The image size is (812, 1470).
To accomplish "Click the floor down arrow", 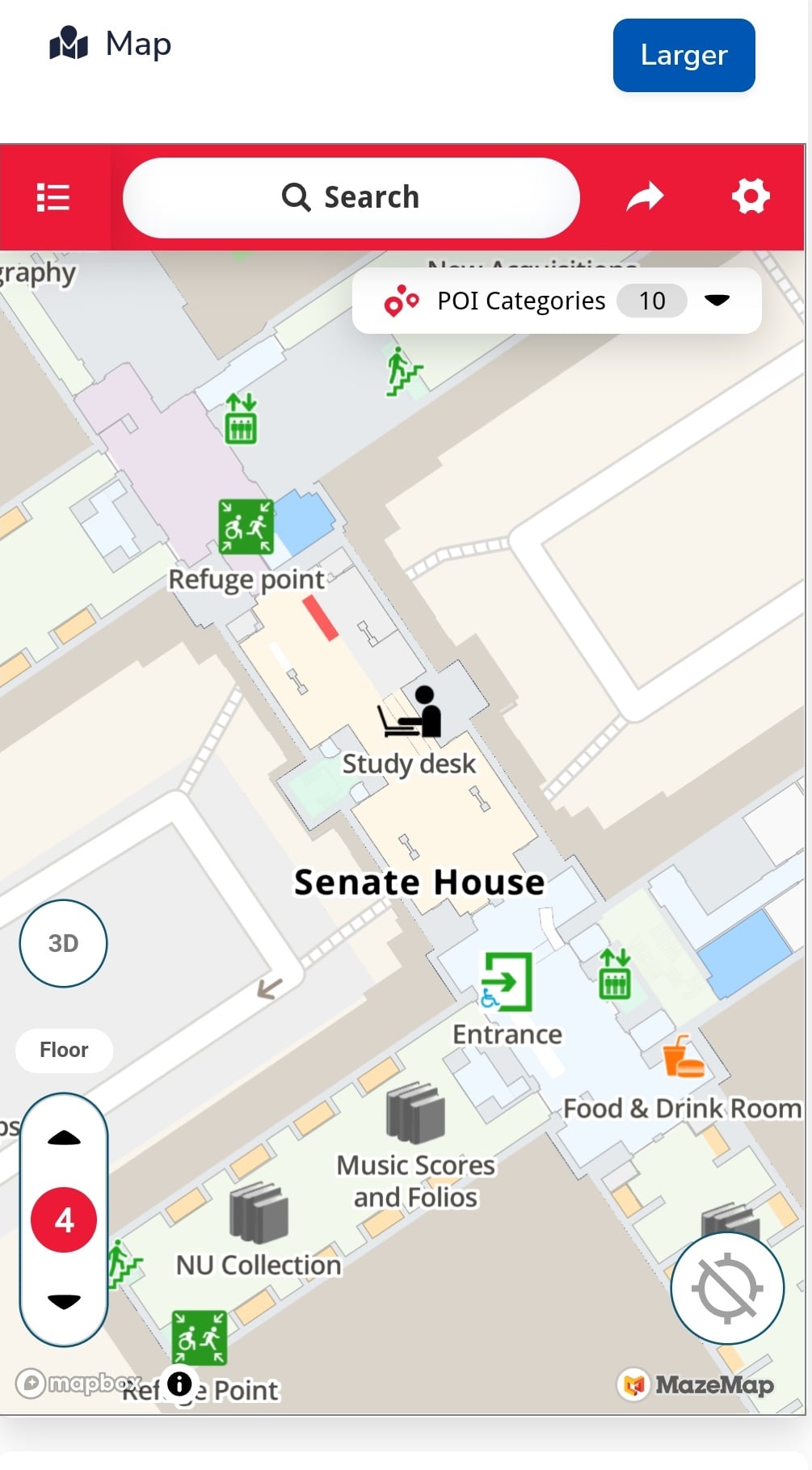I will point(64,1295).
